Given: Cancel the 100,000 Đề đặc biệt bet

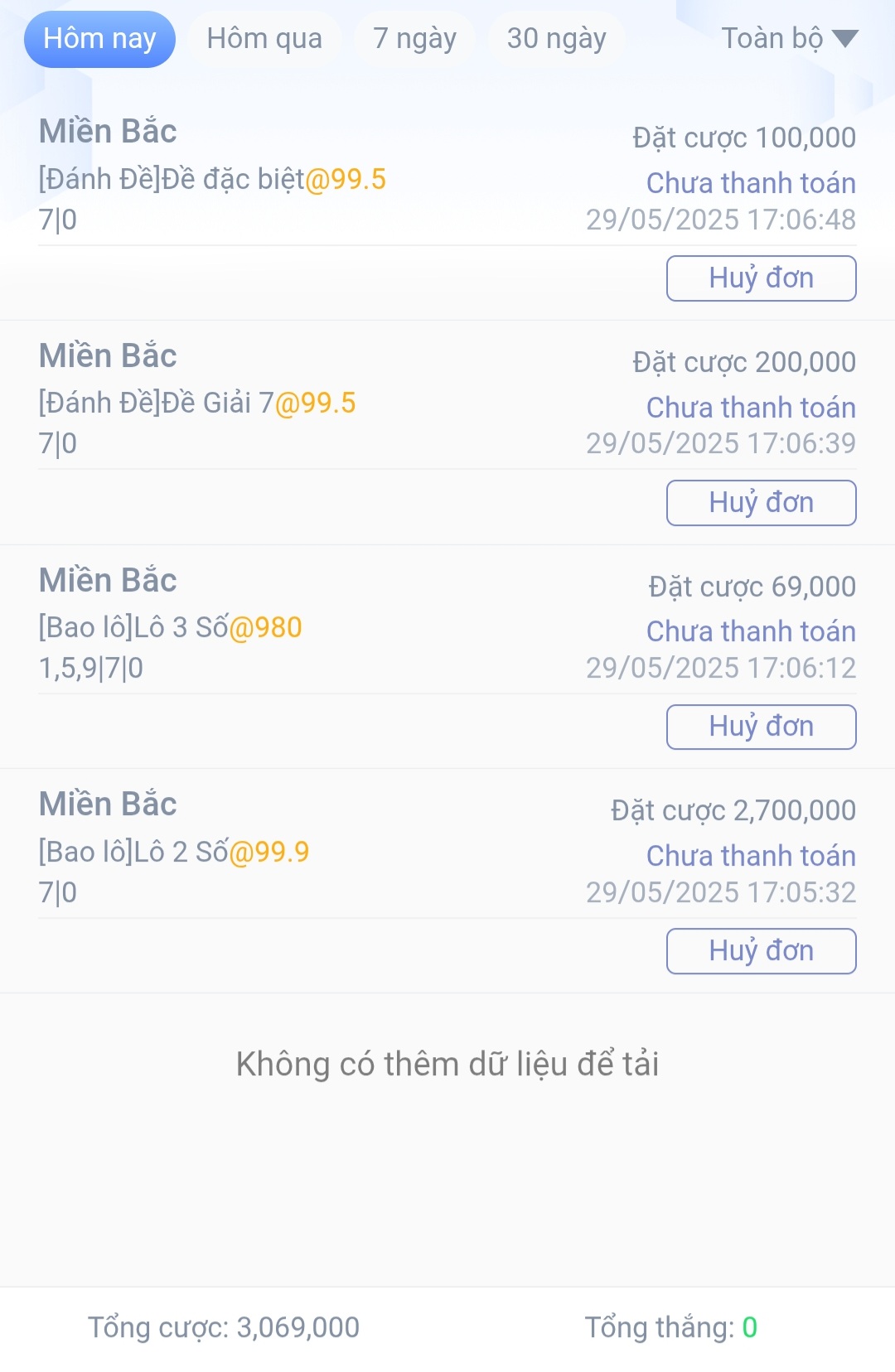Looking at the screenshot, I should (x=761, y=278).
